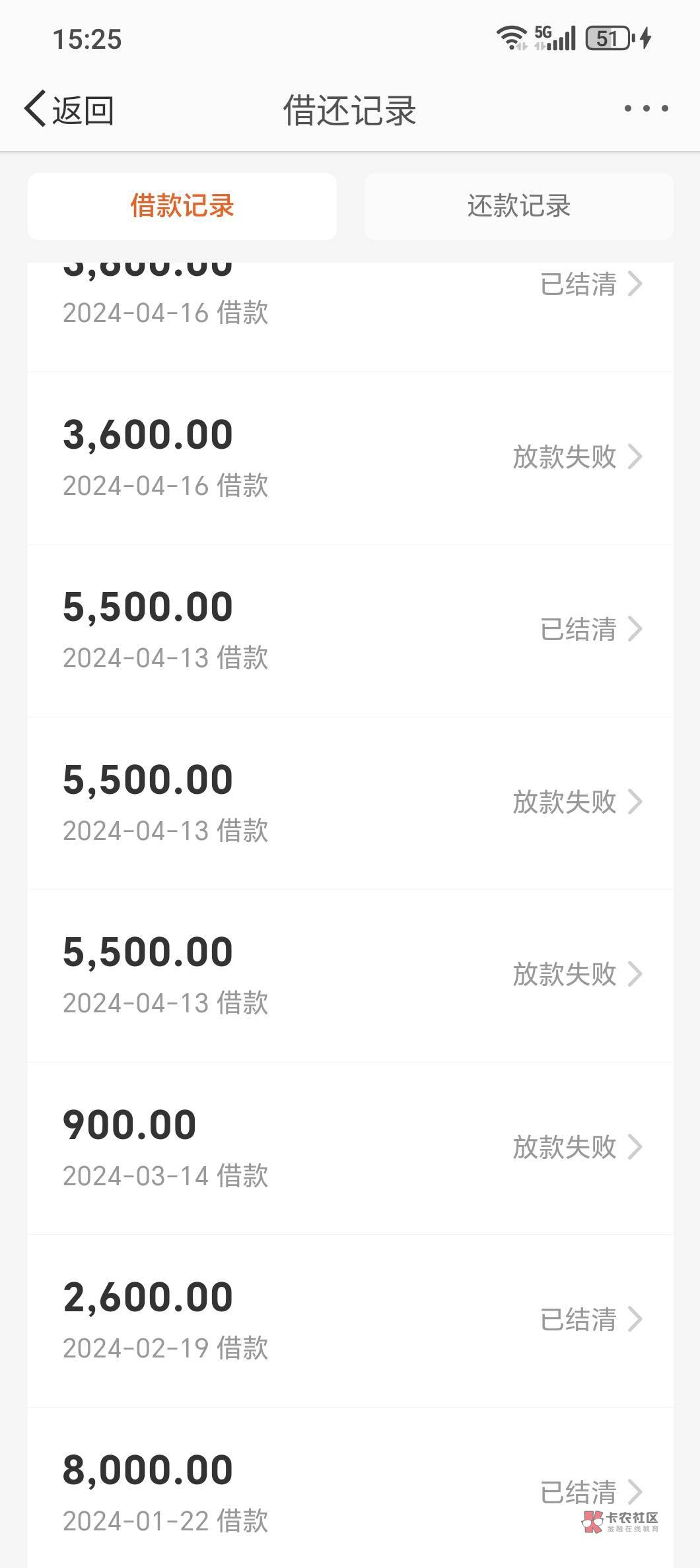View the 已结清 5,500.00 loan from 2024-04-13
700x1568 pixels.
coord(351,630)
